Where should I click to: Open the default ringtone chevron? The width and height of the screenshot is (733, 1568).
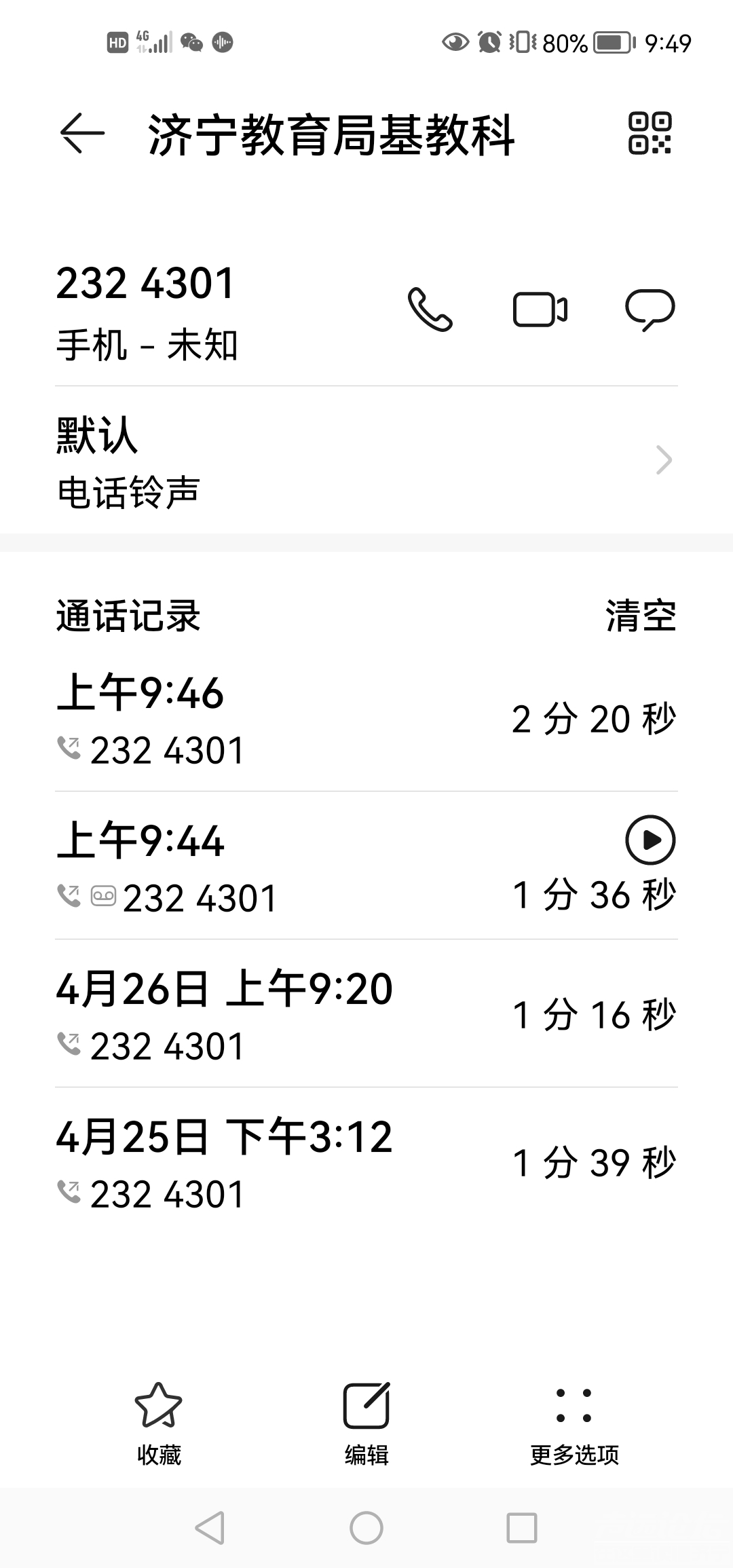click(664, 460)
